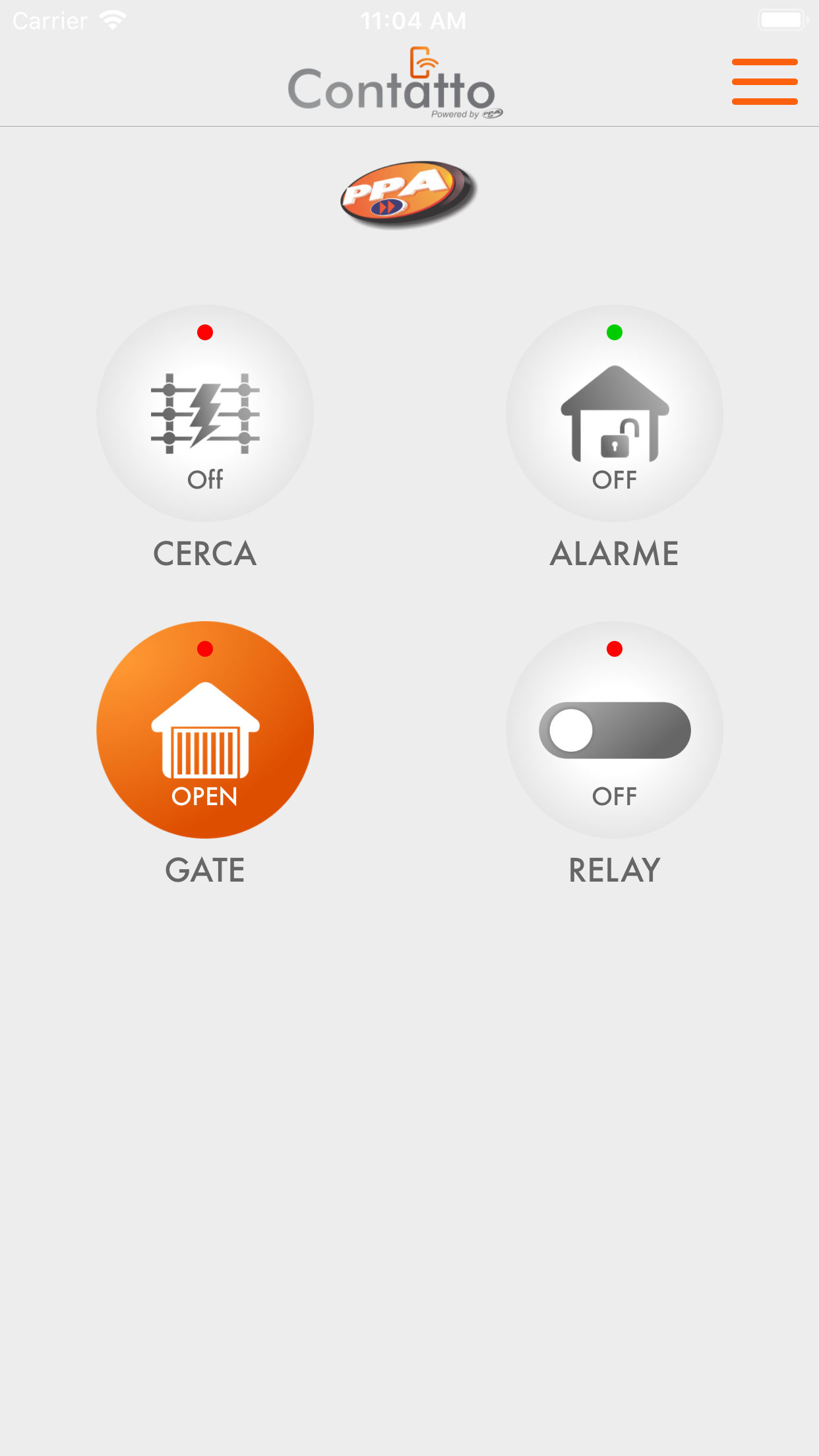819x1456 pixels.
Task: Switch the RELAY toggle on
Action: (x=615, y=730)
